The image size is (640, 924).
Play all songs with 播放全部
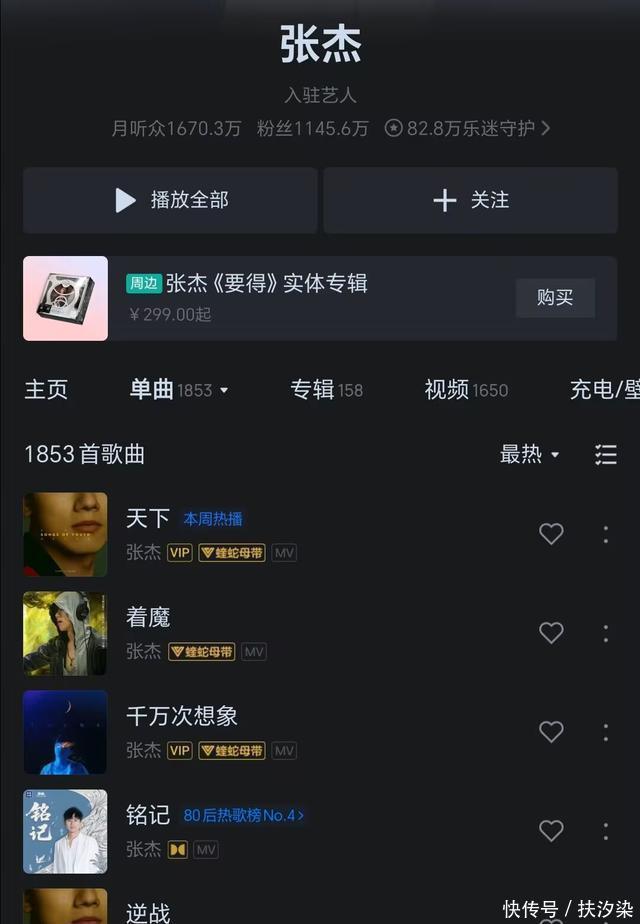(170, 200)
